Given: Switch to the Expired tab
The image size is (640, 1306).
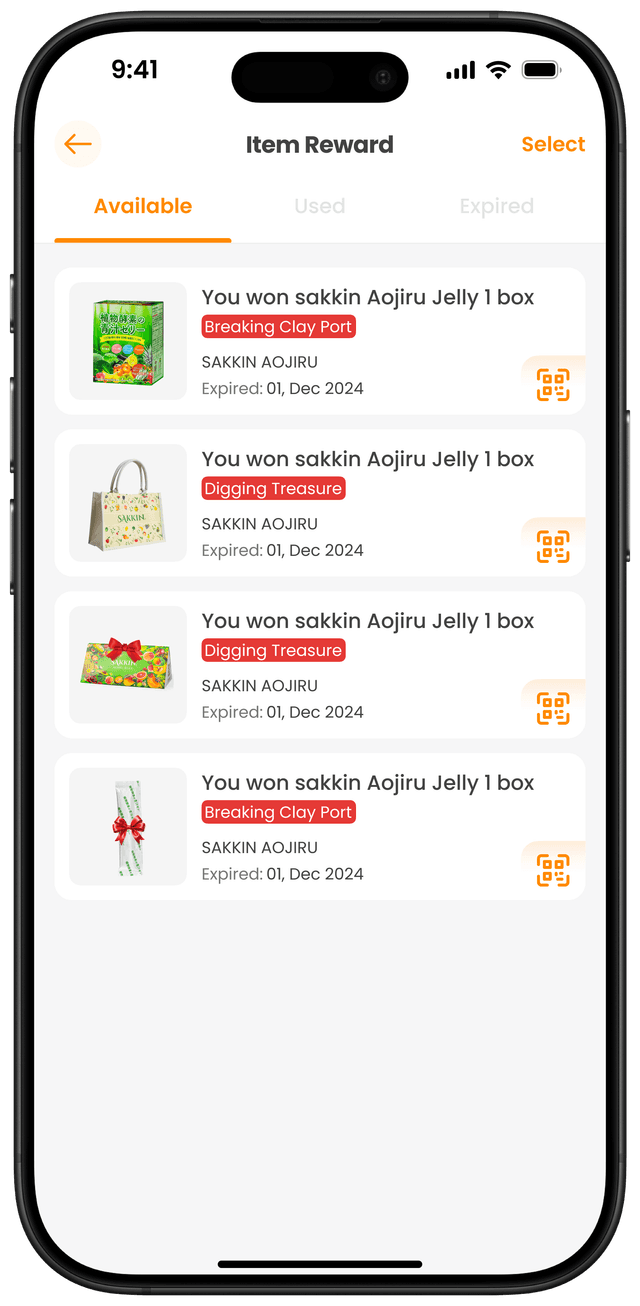Looking at the screenshot, I should coord(496,206).
